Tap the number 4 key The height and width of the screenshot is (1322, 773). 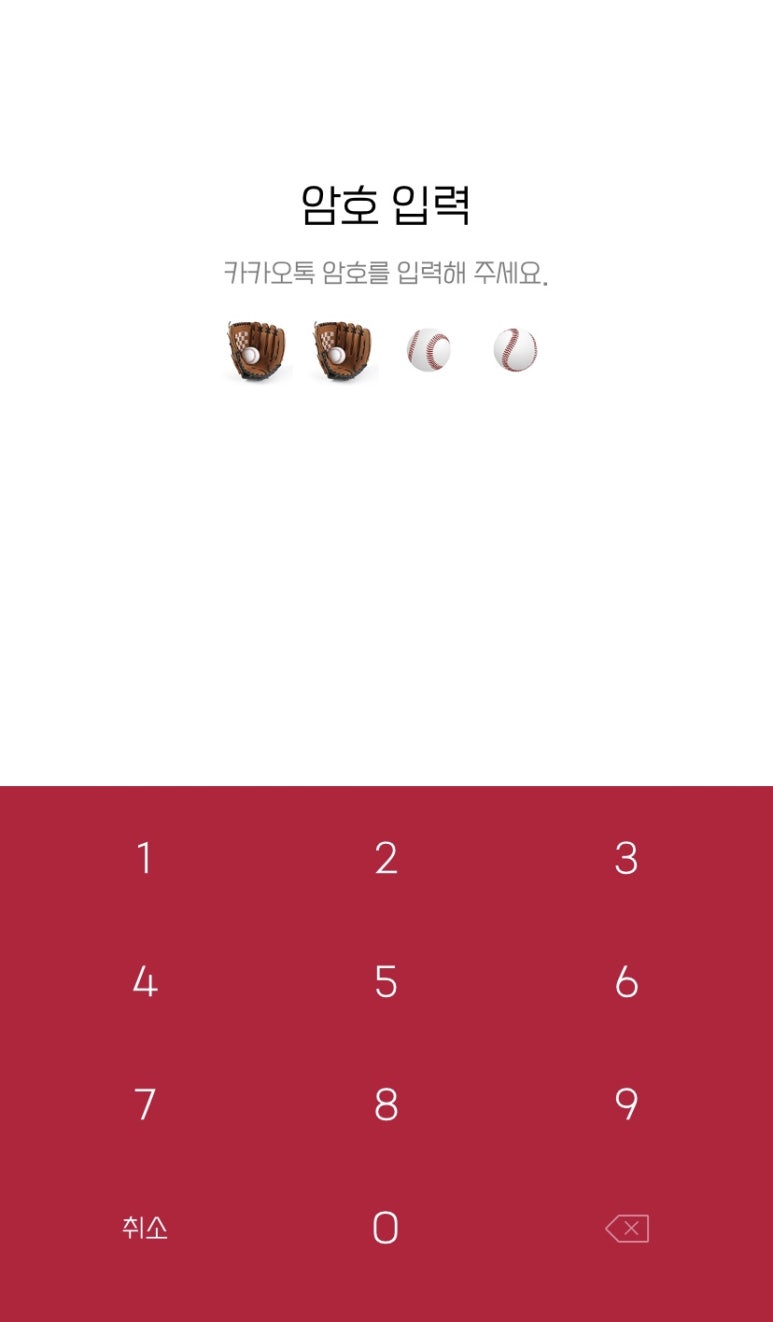(x=145, y=982)
